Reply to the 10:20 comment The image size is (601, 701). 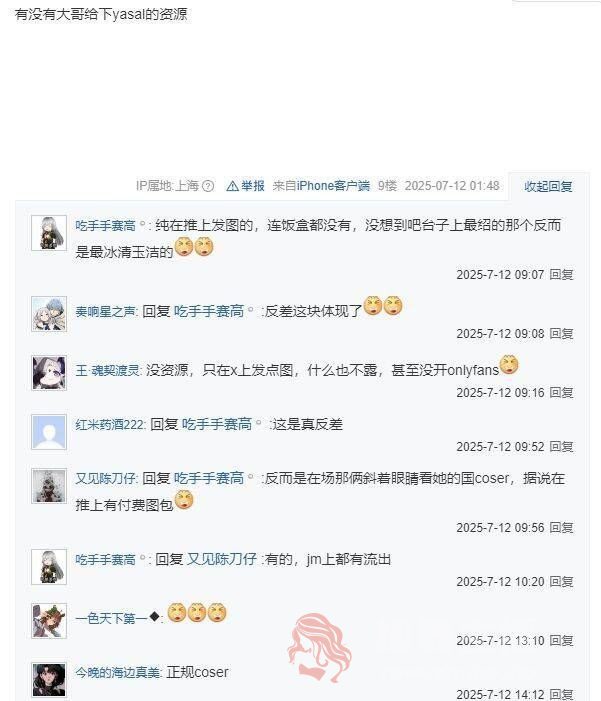tap(562, 581)
